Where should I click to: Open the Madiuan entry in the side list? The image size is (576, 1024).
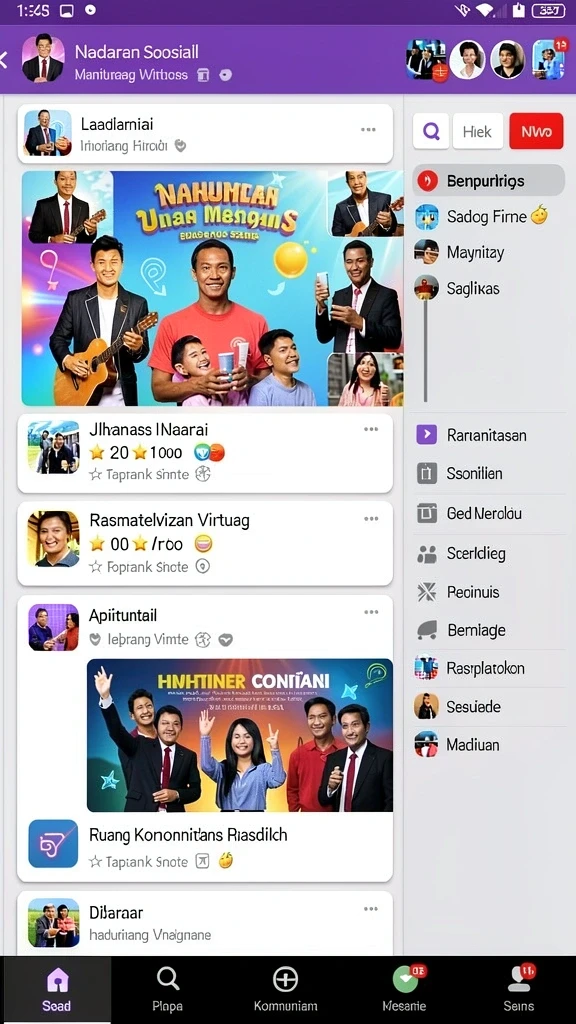tap(488, 744)
